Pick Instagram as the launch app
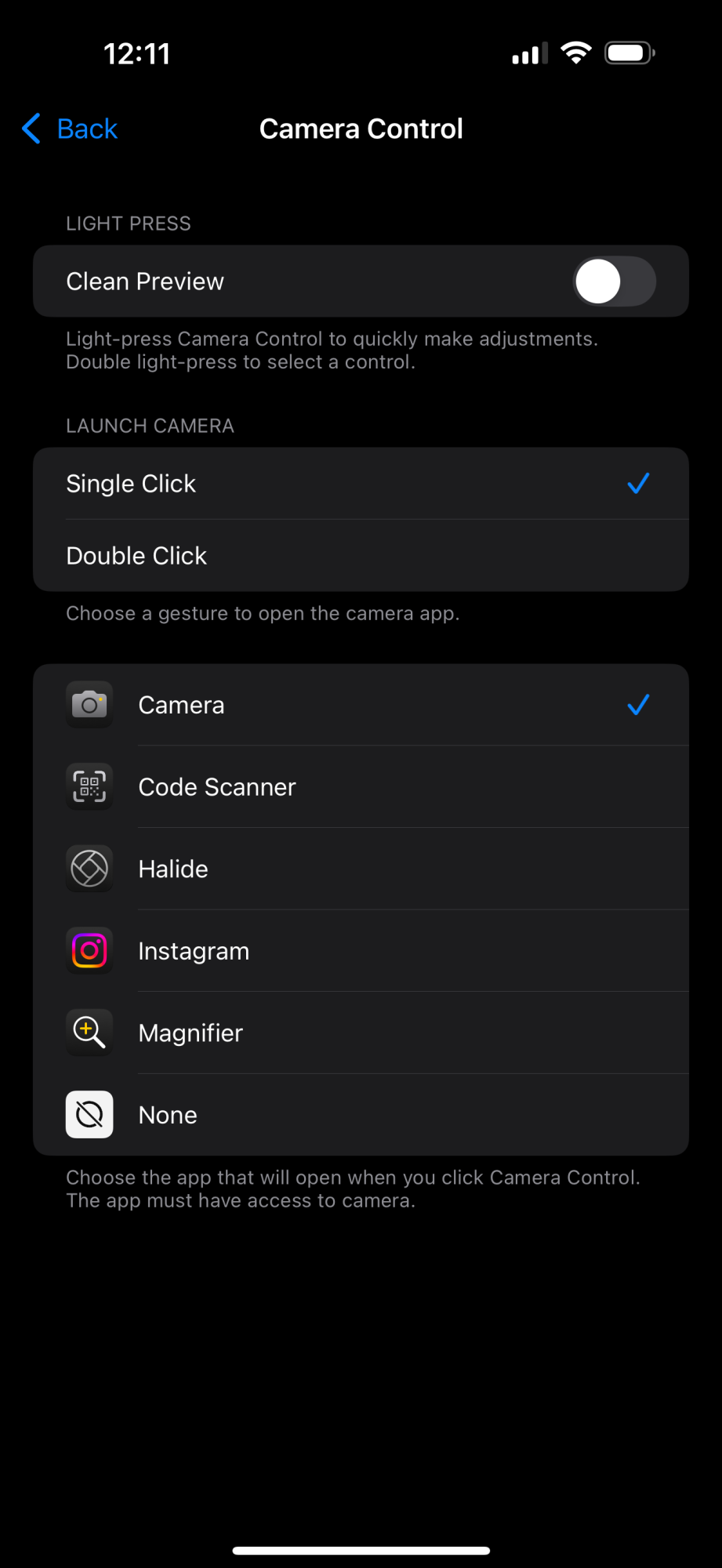The image size is (722, 1568). (x=361, y=951)
